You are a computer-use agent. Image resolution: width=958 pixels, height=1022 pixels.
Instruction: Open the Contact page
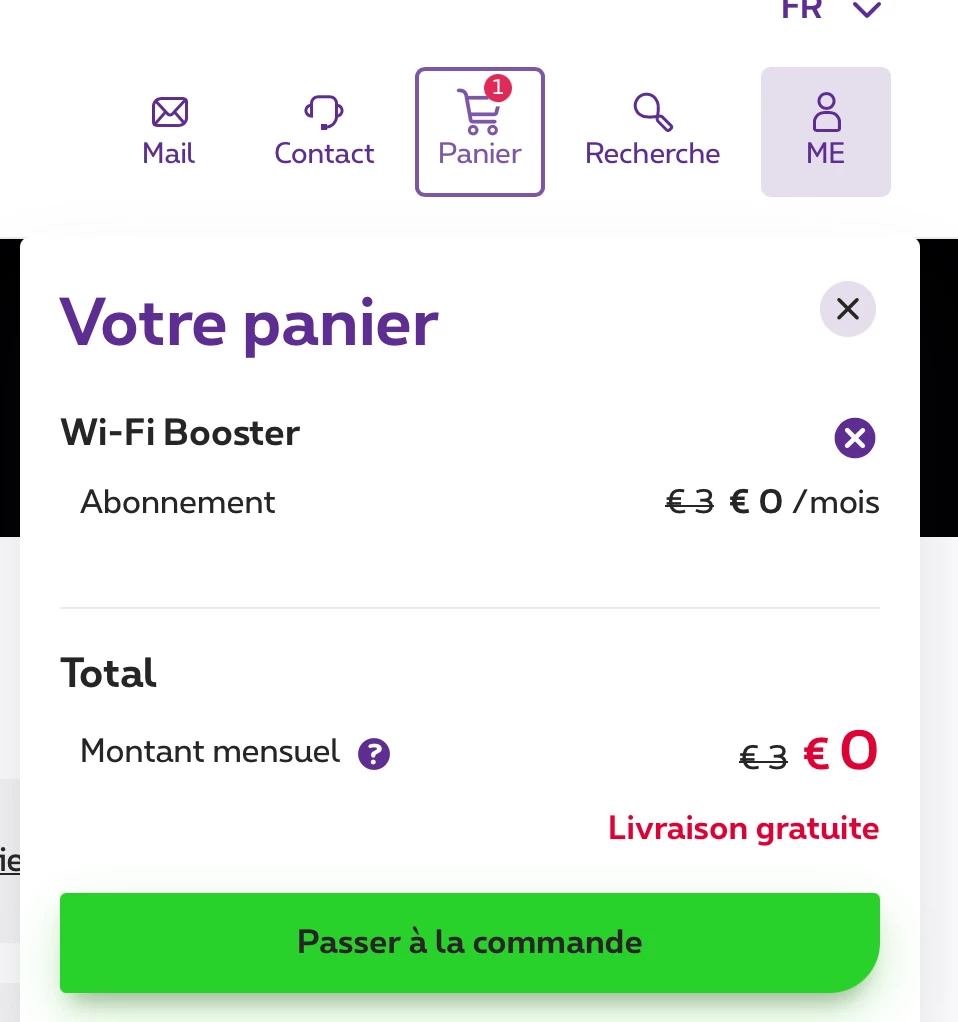tap(324, 132)
